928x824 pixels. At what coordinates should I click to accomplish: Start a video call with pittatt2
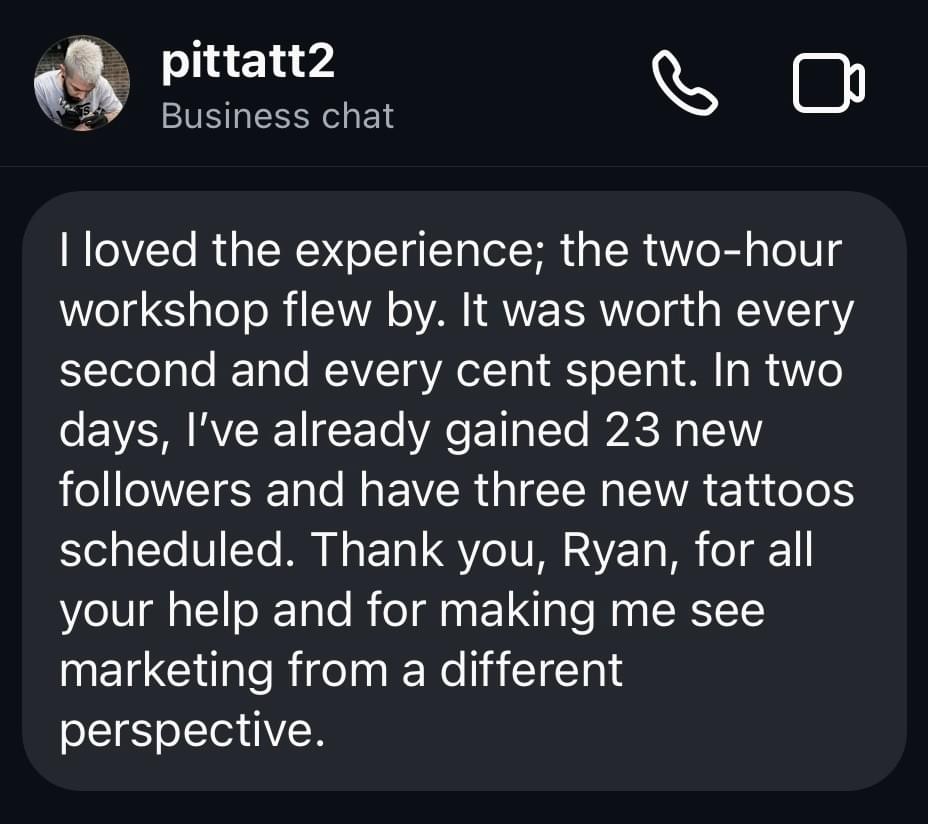pos(828,84)
